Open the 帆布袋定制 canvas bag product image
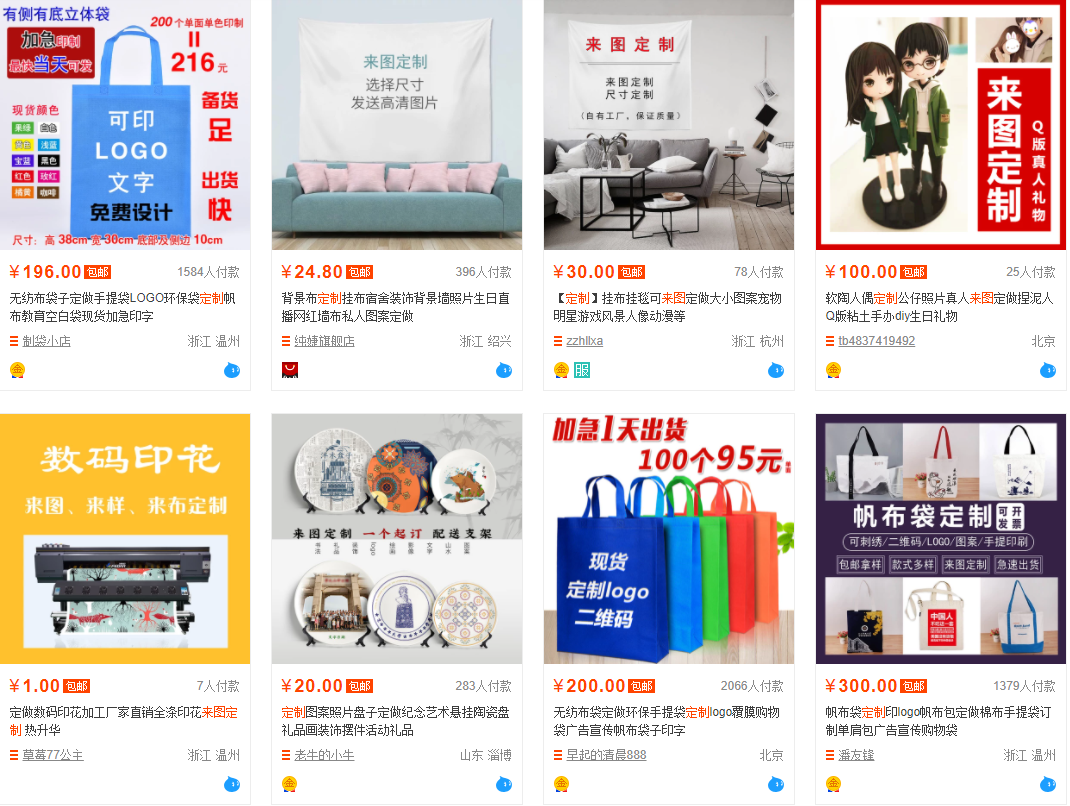1070x806 pixels. (x=941, y=539)
